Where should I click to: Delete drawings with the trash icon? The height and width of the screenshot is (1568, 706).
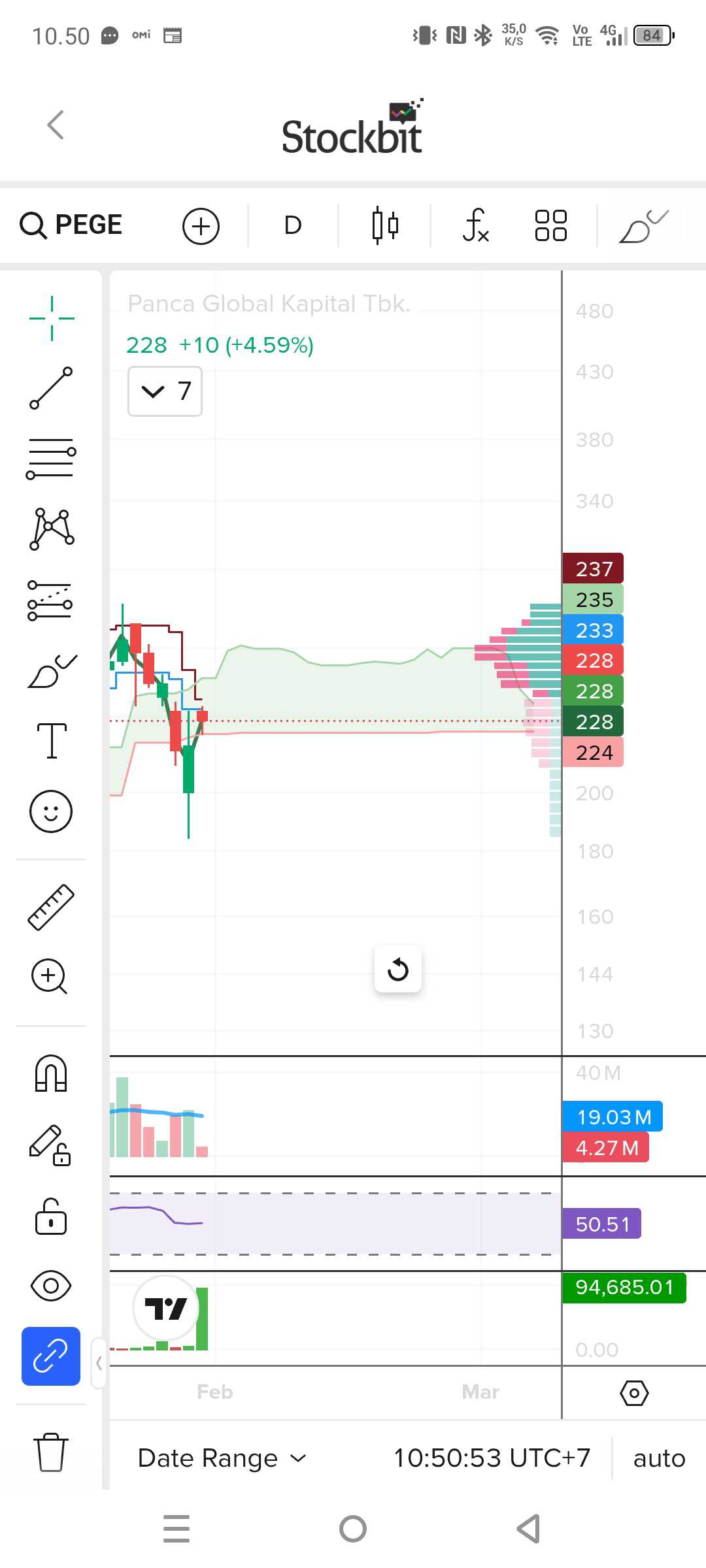(x=51, y=1452)
